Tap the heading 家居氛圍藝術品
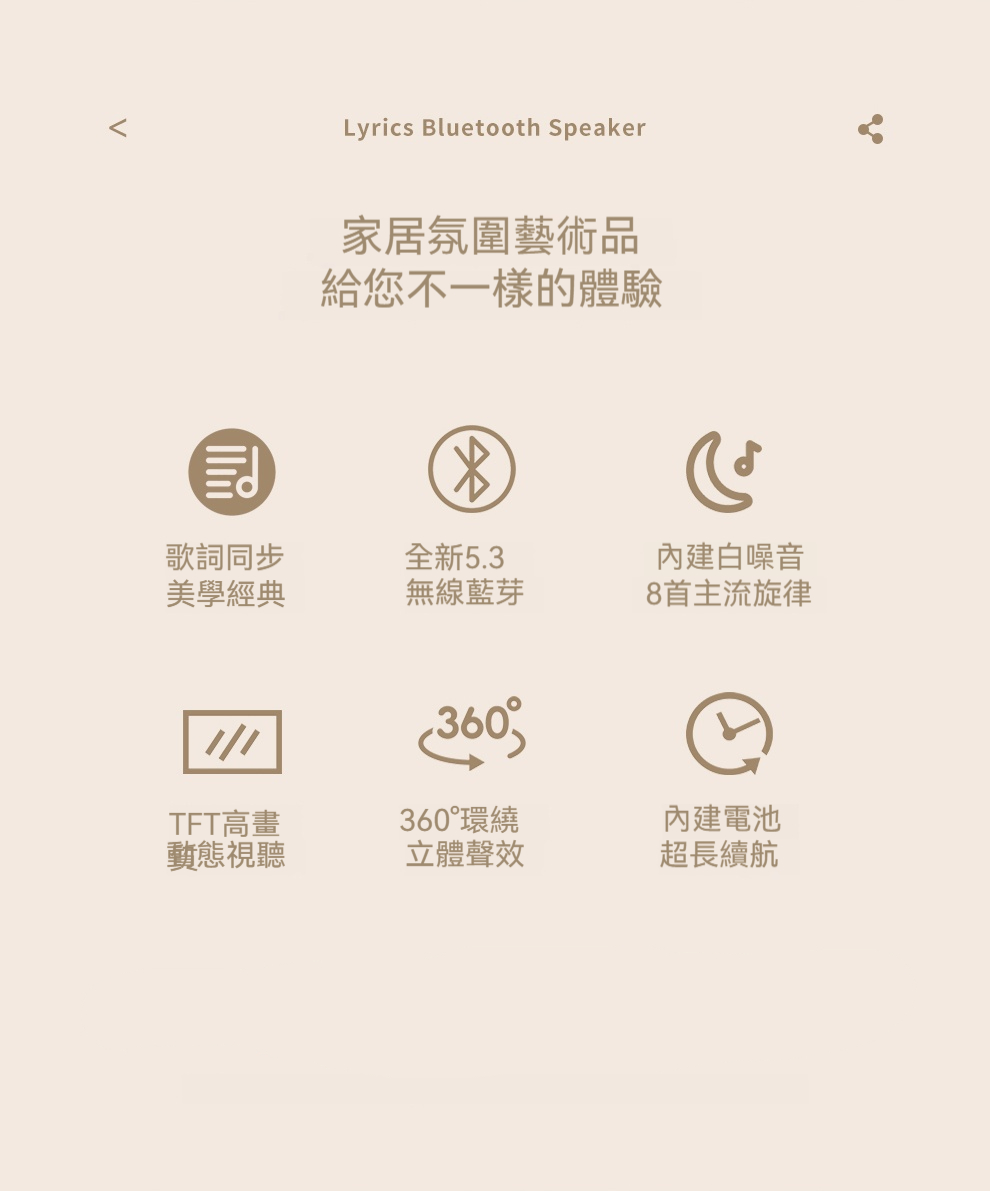 494,237
